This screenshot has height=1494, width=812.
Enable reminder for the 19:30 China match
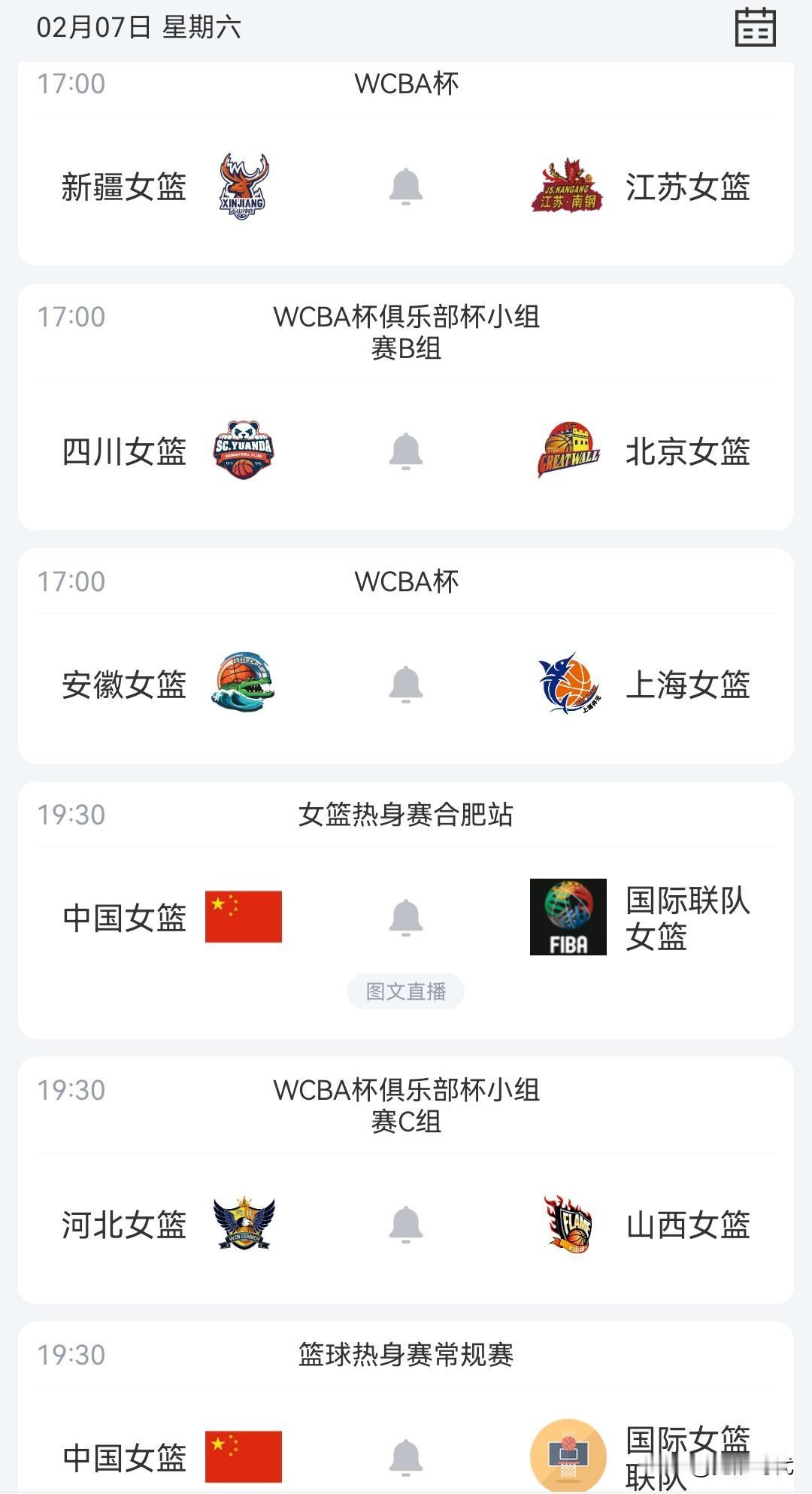pyautogui.click(x=406, y=918)
